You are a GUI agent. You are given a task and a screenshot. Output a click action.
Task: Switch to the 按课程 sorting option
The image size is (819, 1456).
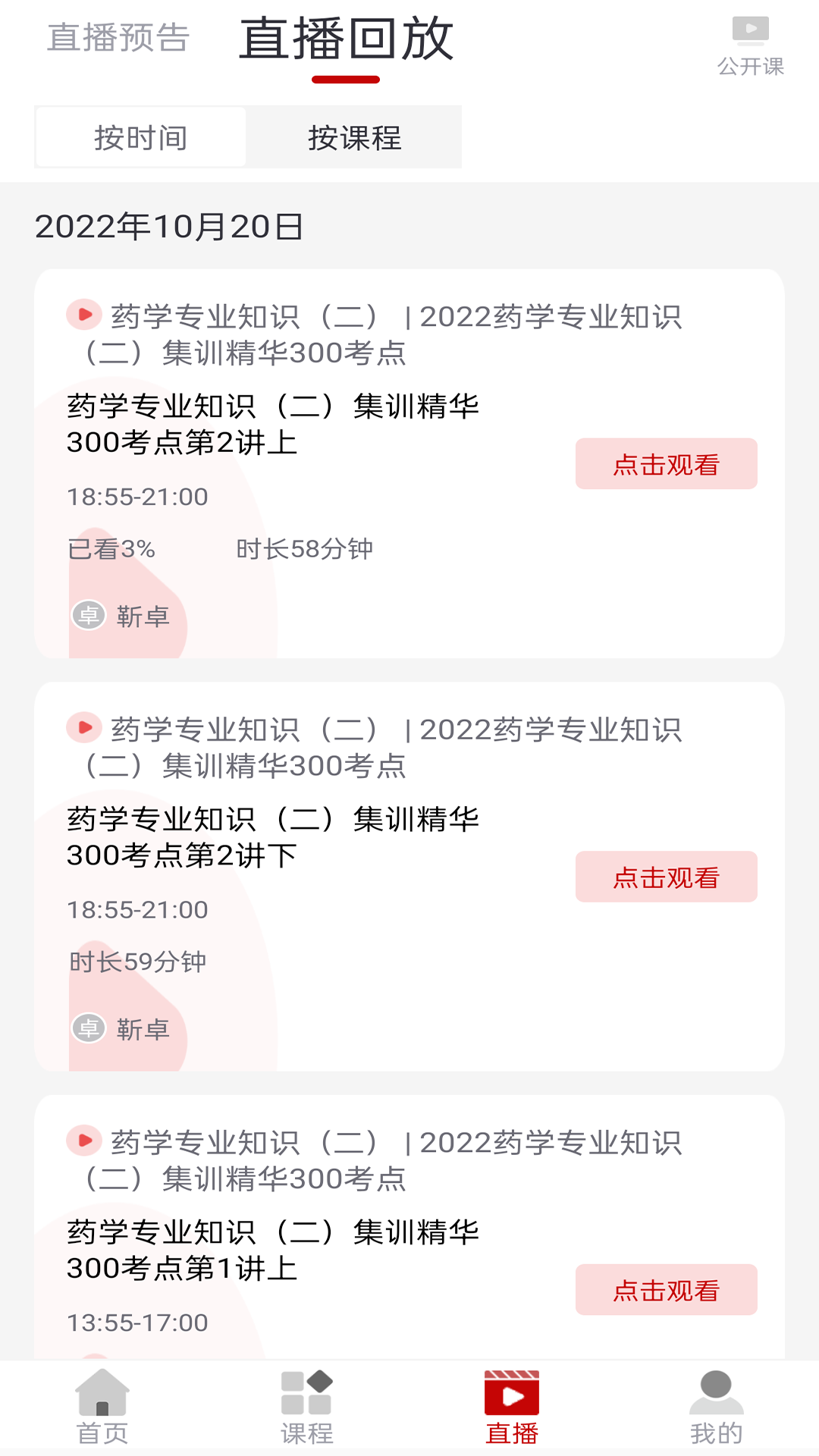pyautogui.click(x=356, y=136)
